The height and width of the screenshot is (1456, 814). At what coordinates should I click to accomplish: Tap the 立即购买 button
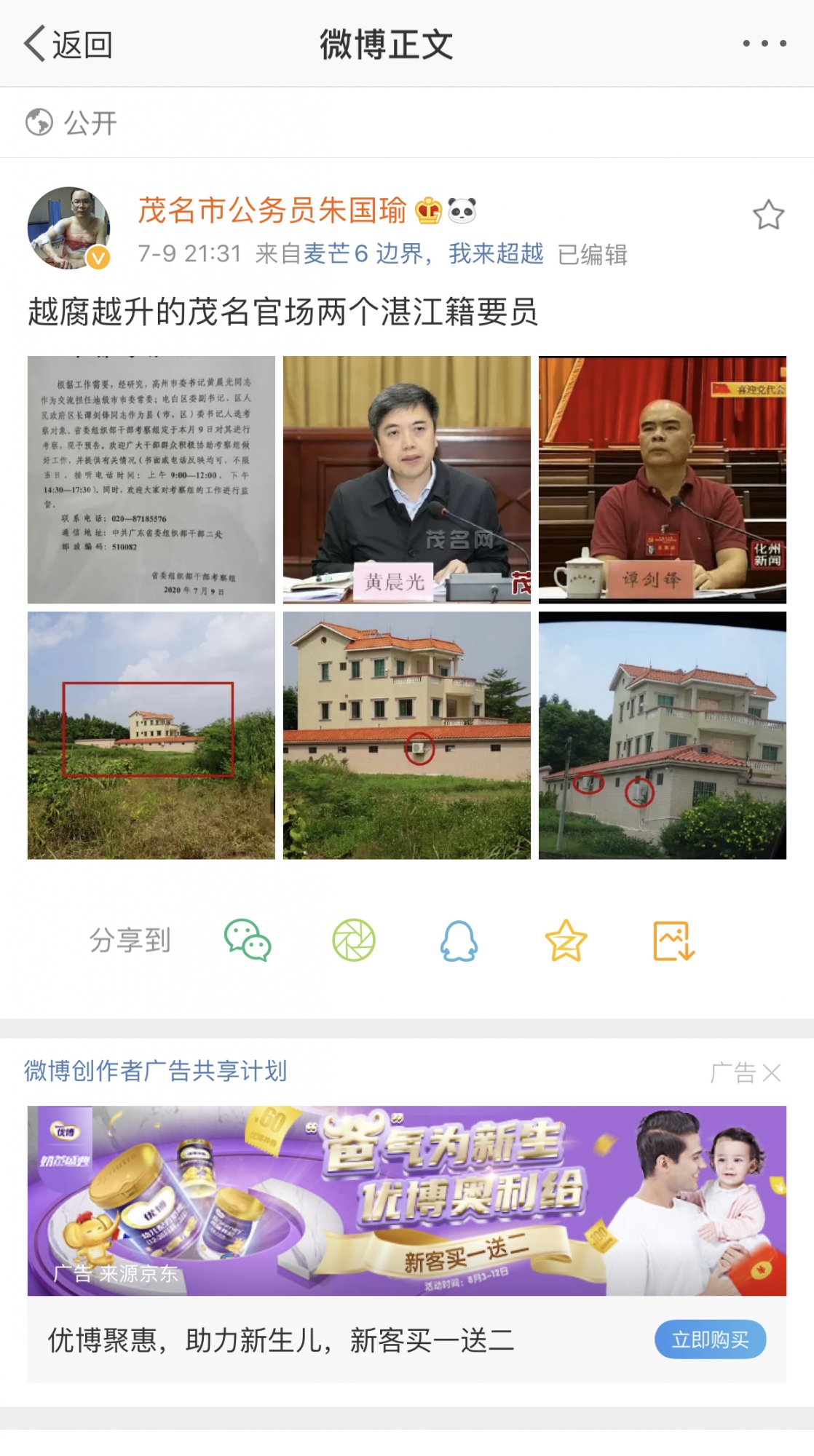click(710, 1340)
